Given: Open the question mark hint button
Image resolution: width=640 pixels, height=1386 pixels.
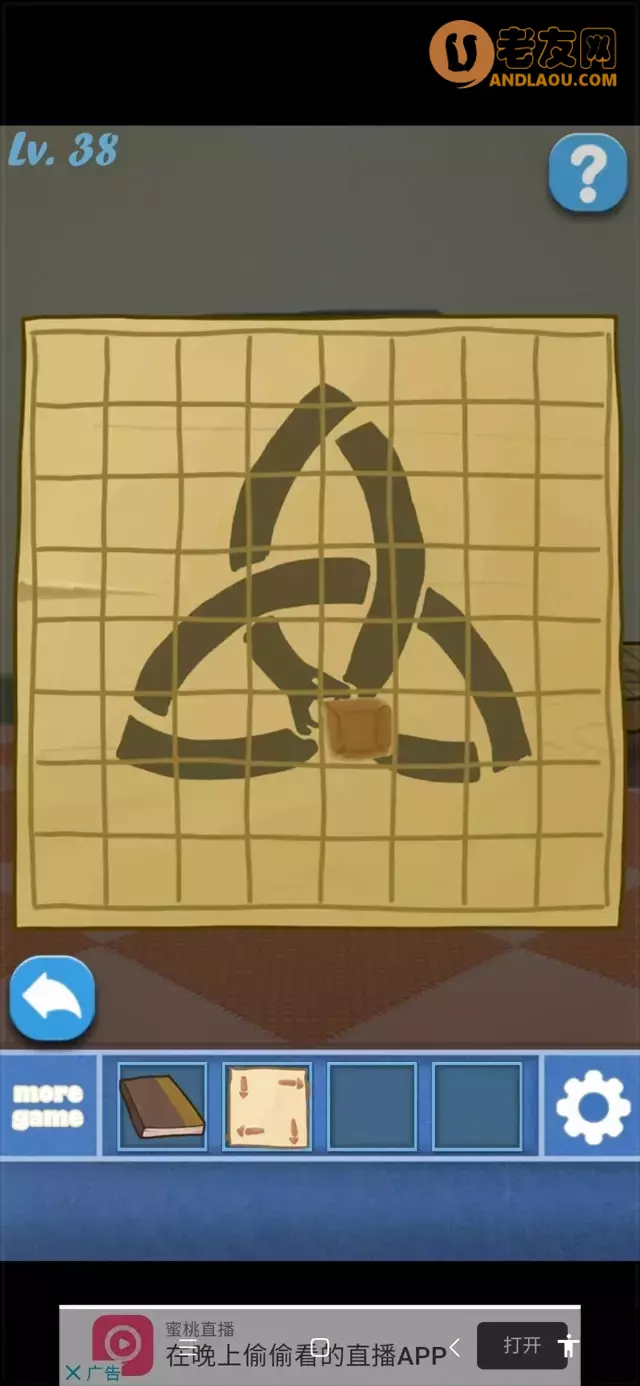Looking at the screenshot, I should [587, 173].
